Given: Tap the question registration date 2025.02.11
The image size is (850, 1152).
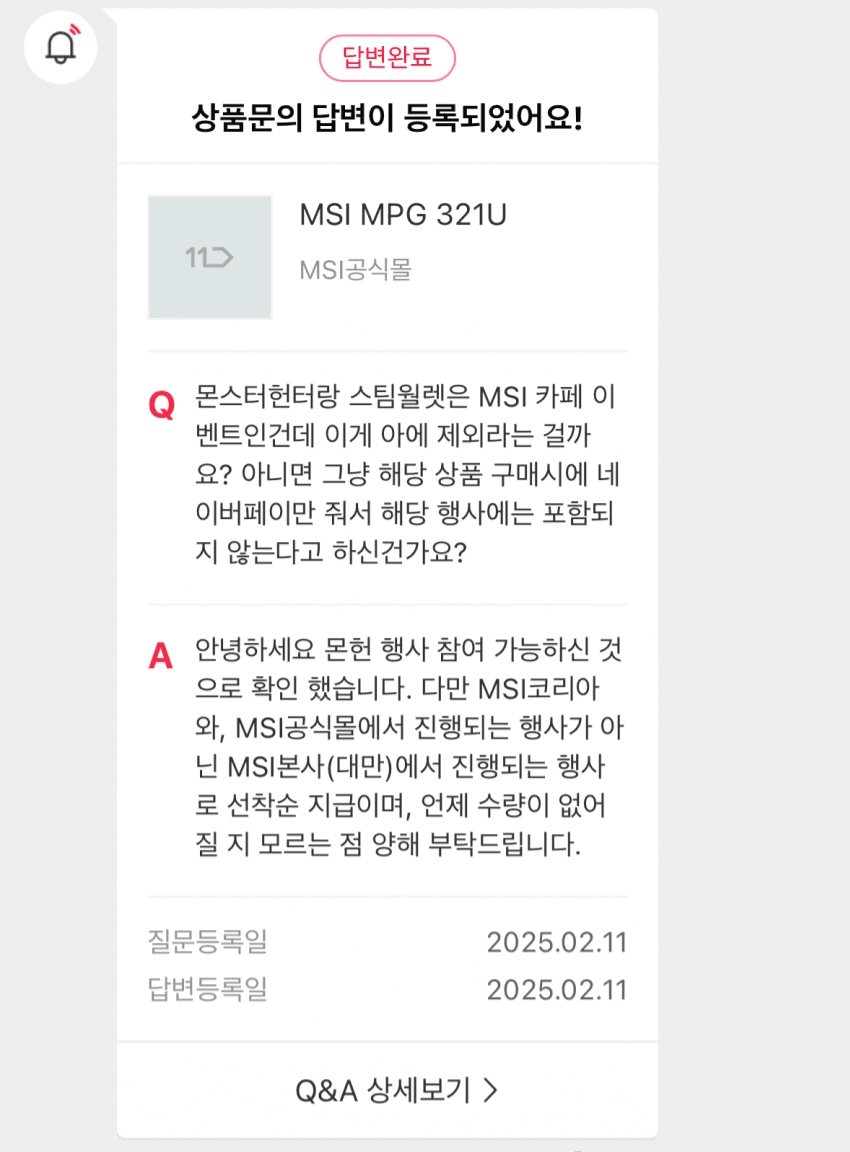Looking at the screenshot, I should click(x=557, y=942).
